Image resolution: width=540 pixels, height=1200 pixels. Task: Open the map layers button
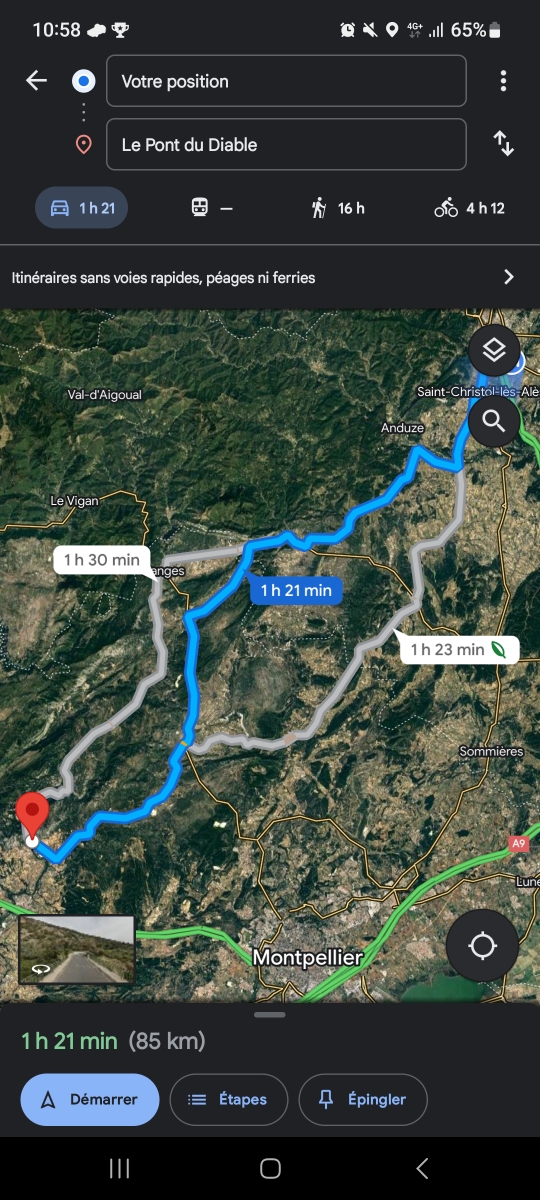(x=494, y=350)
